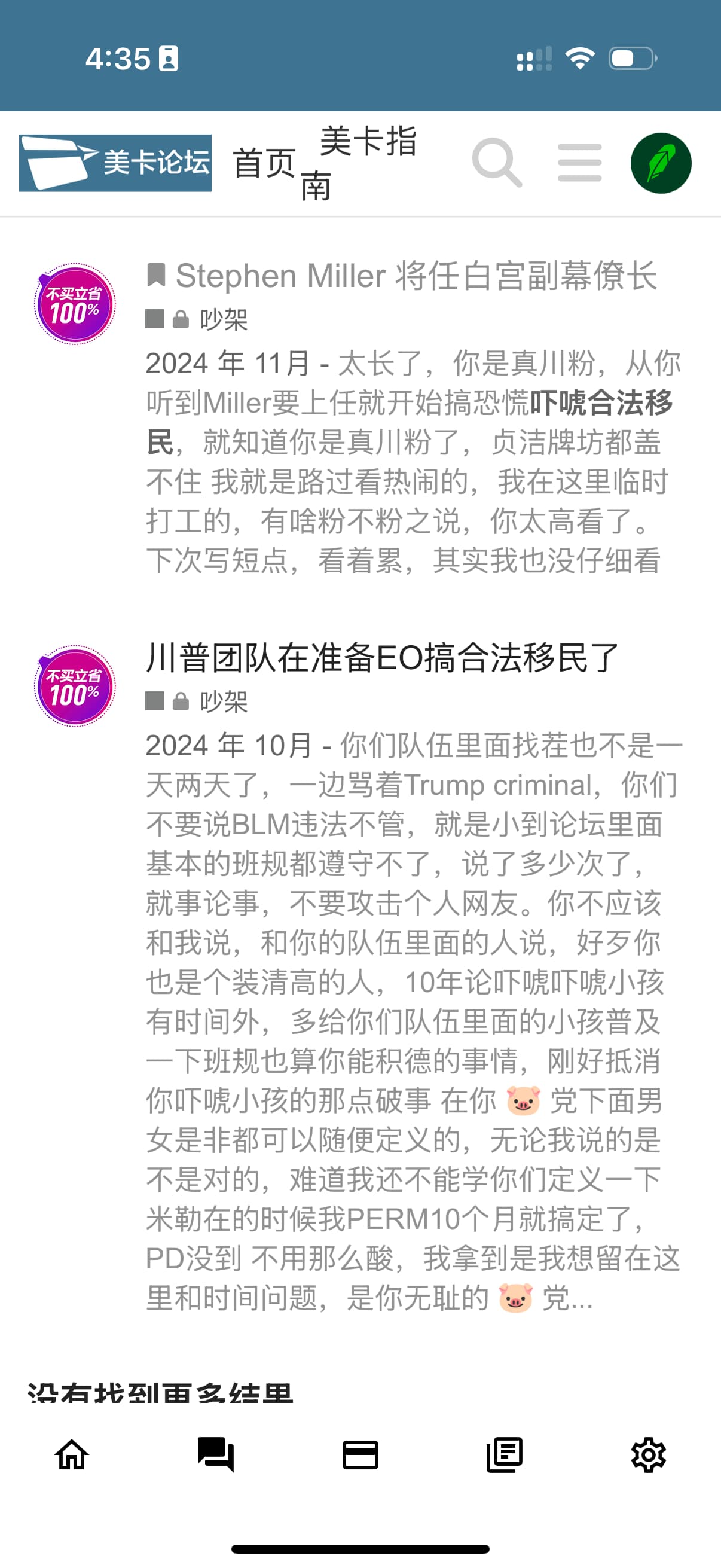Open 美卡指南 link in header

tap(359, 163)
